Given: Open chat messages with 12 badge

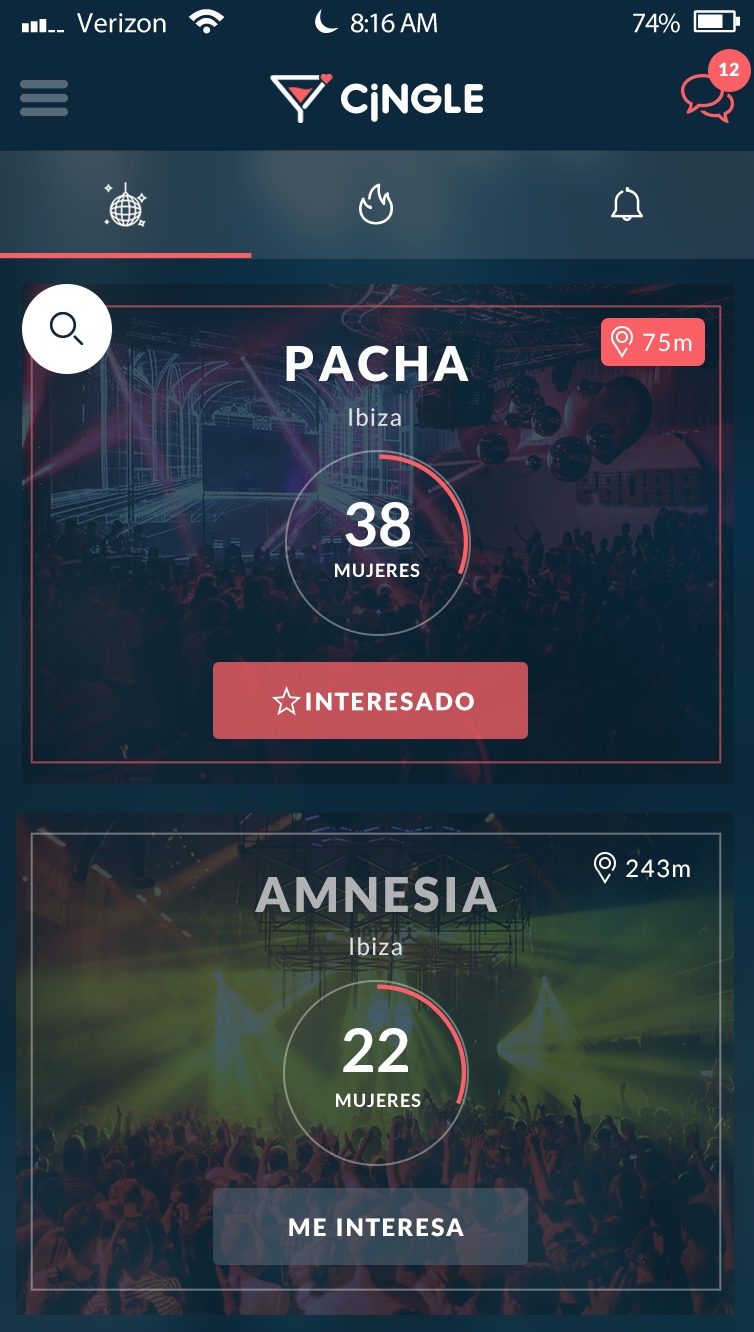Looking at the screenshot, I should coord(713,89).
